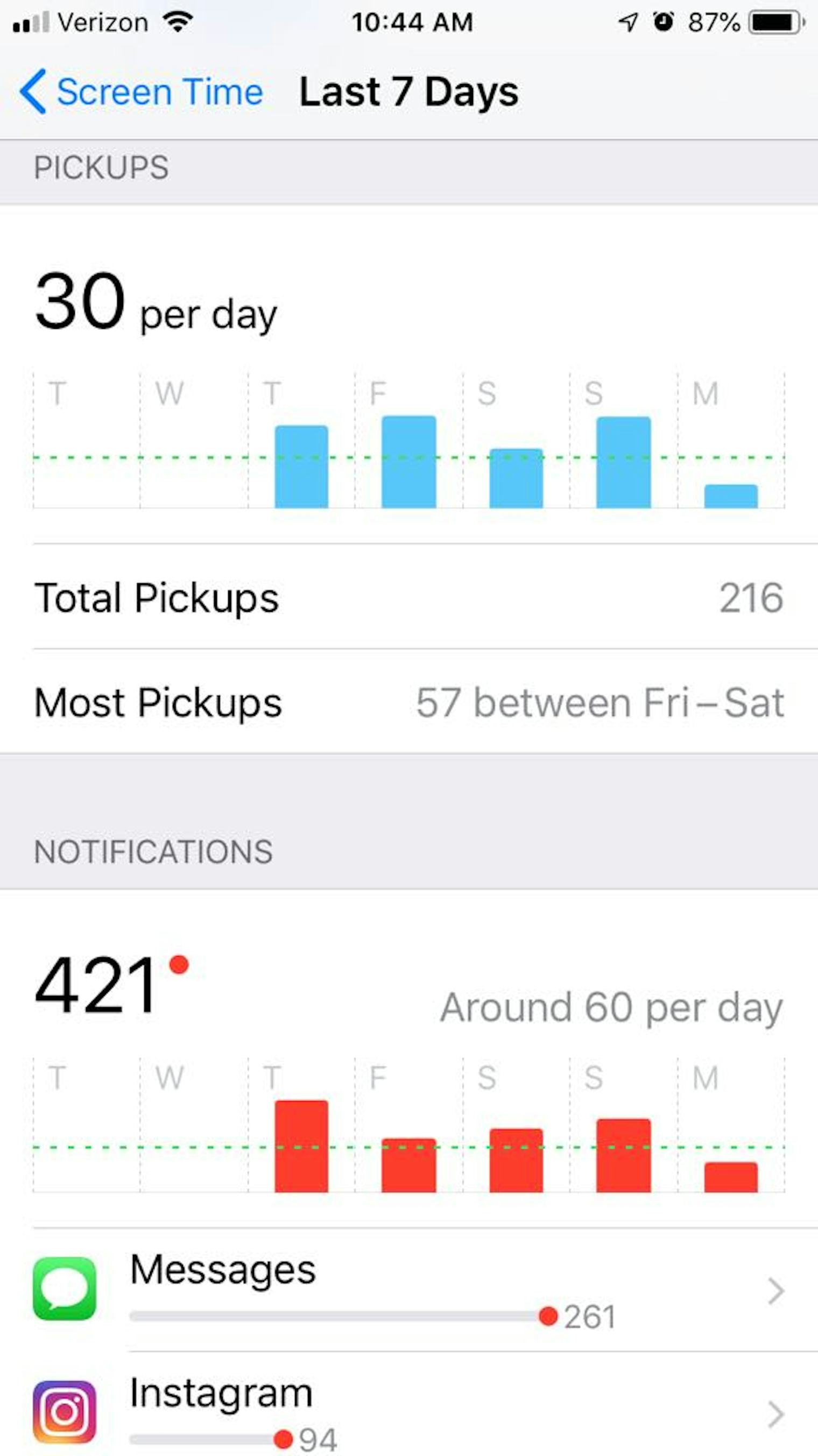Select the Friday bar in pickups chart
This screenshot has width=818, height=1456.
(x=408, y=461)
